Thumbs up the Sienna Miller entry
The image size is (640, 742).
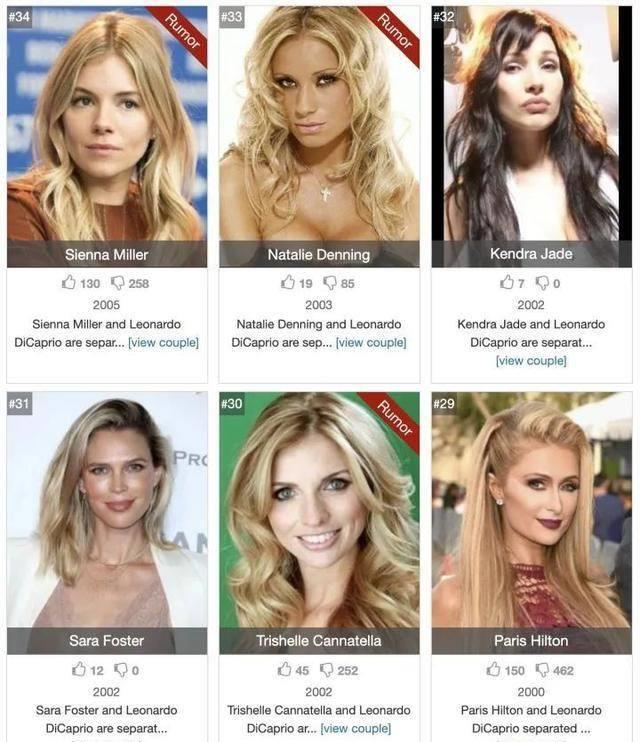pyautogui.click(x=69, y=283)
